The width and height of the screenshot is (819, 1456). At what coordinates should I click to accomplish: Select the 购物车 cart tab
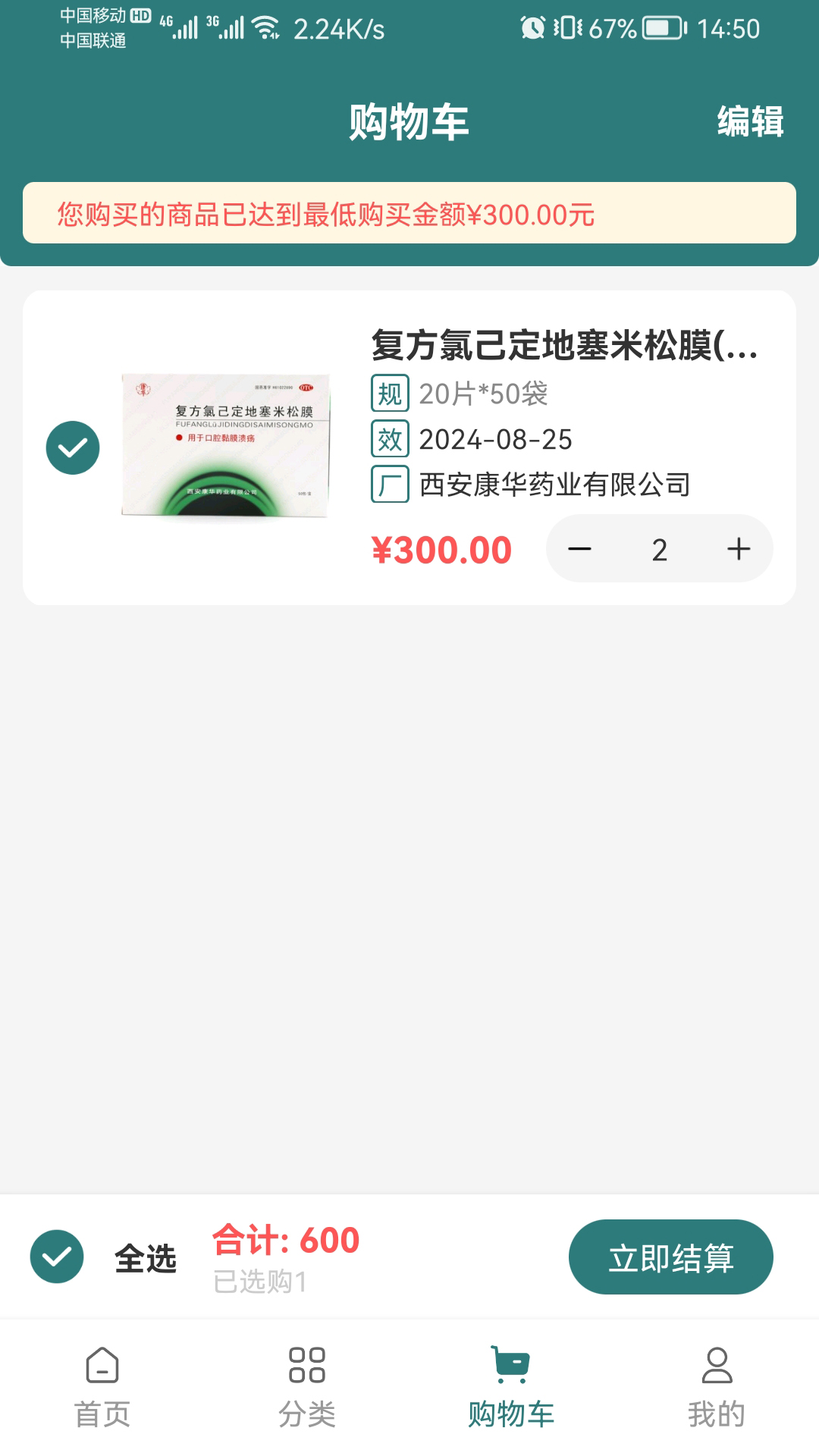tap(512, 1387)
